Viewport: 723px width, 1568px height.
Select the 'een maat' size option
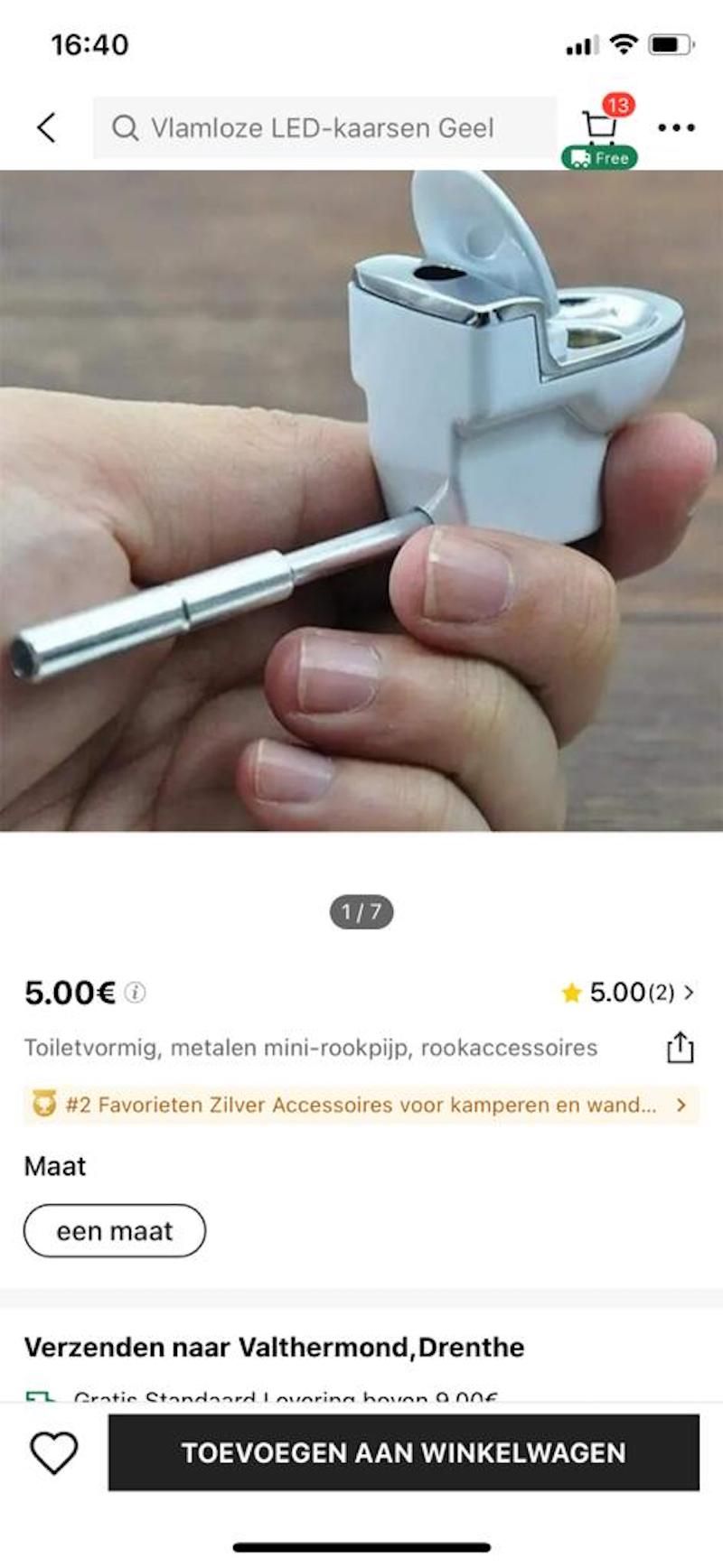point(114,1230)
